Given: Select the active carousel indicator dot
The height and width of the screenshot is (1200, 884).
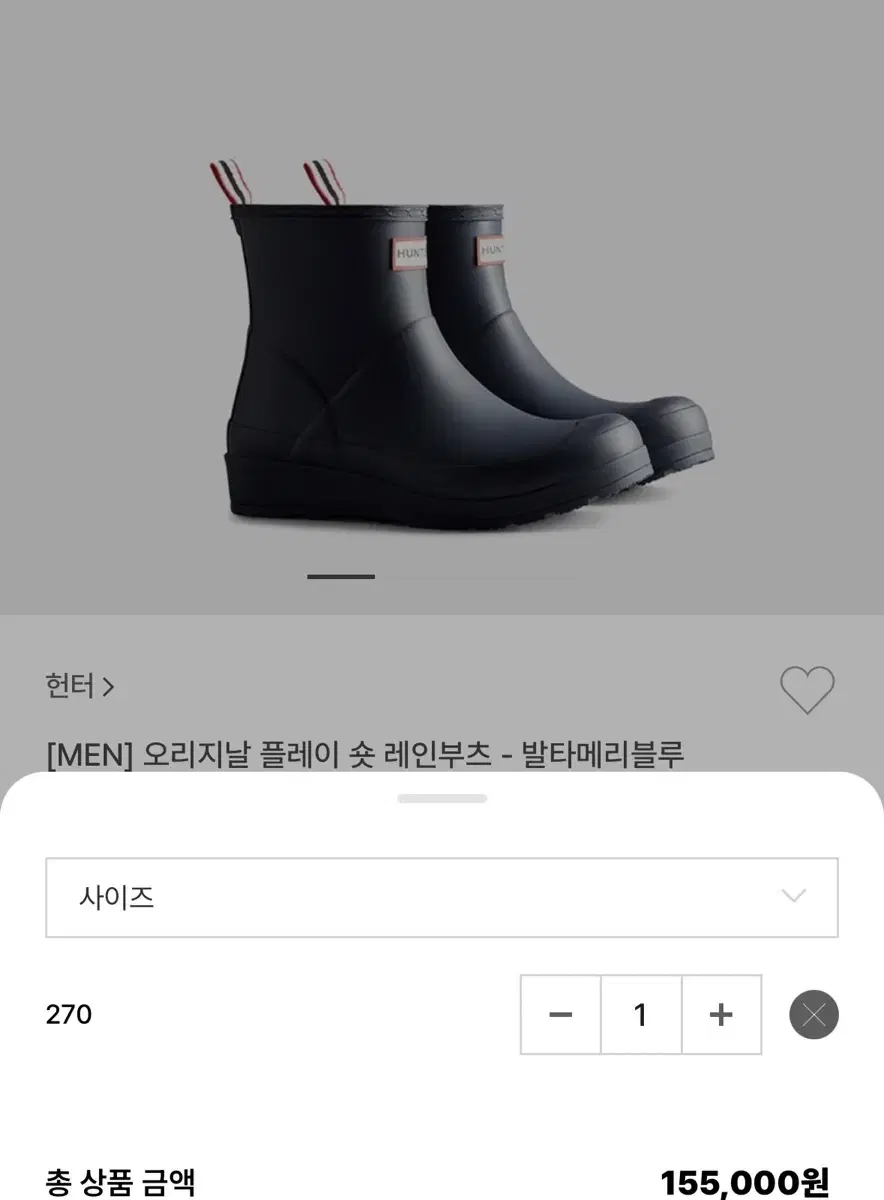Looking at the screenshot, I should click(340, 576).
